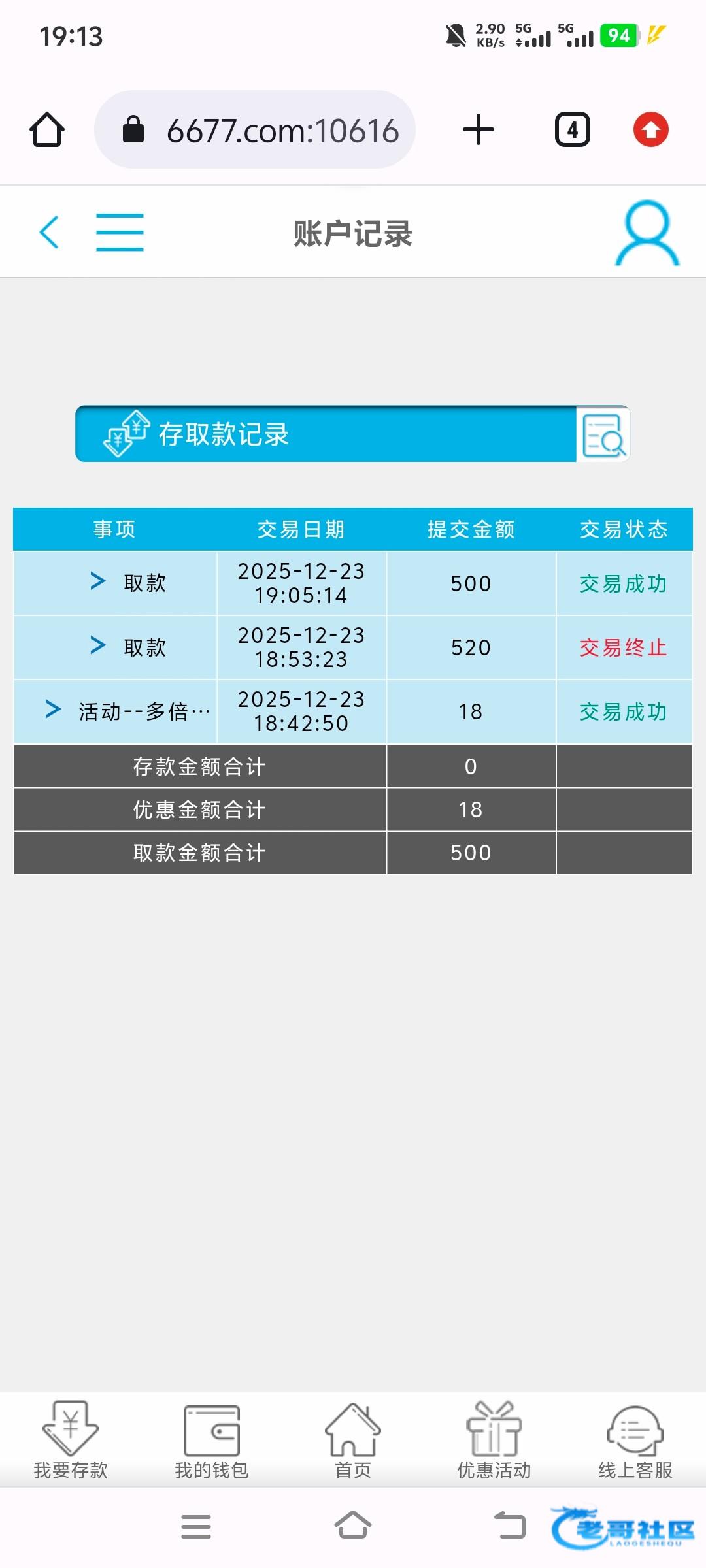Open the browser's bottom menu
The image size is (706, 1568).
point(196,1527)
